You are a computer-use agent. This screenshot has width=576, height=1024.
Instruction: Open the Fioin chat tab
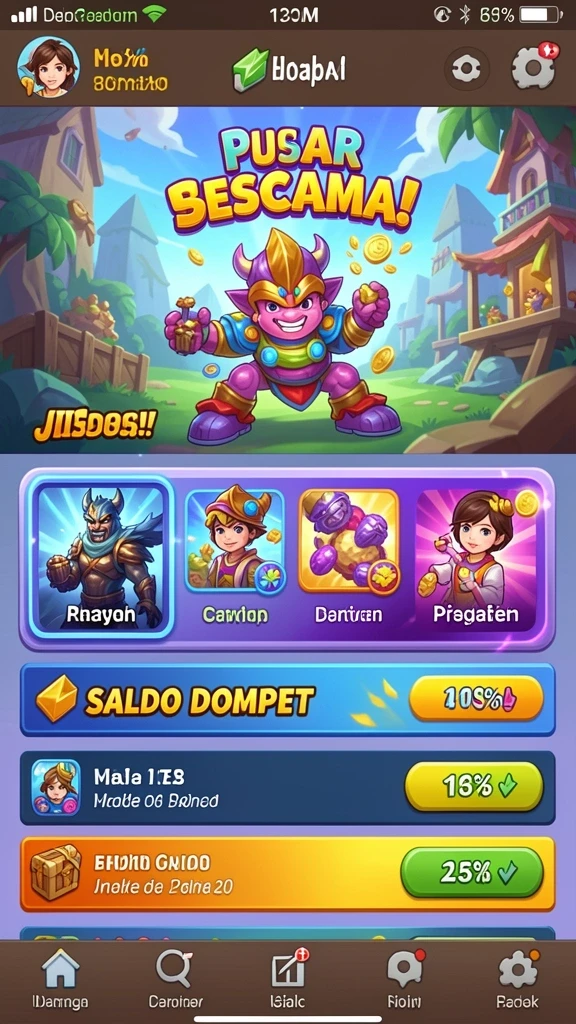405,982
